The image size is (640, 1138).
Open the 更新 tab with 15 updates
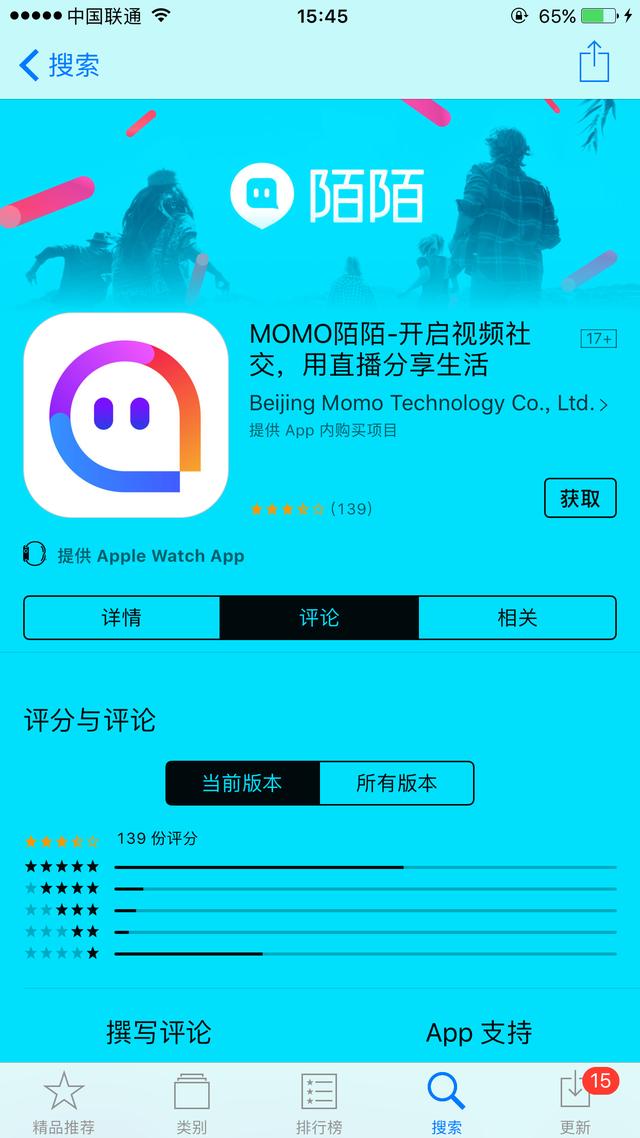coord(575,1100)
